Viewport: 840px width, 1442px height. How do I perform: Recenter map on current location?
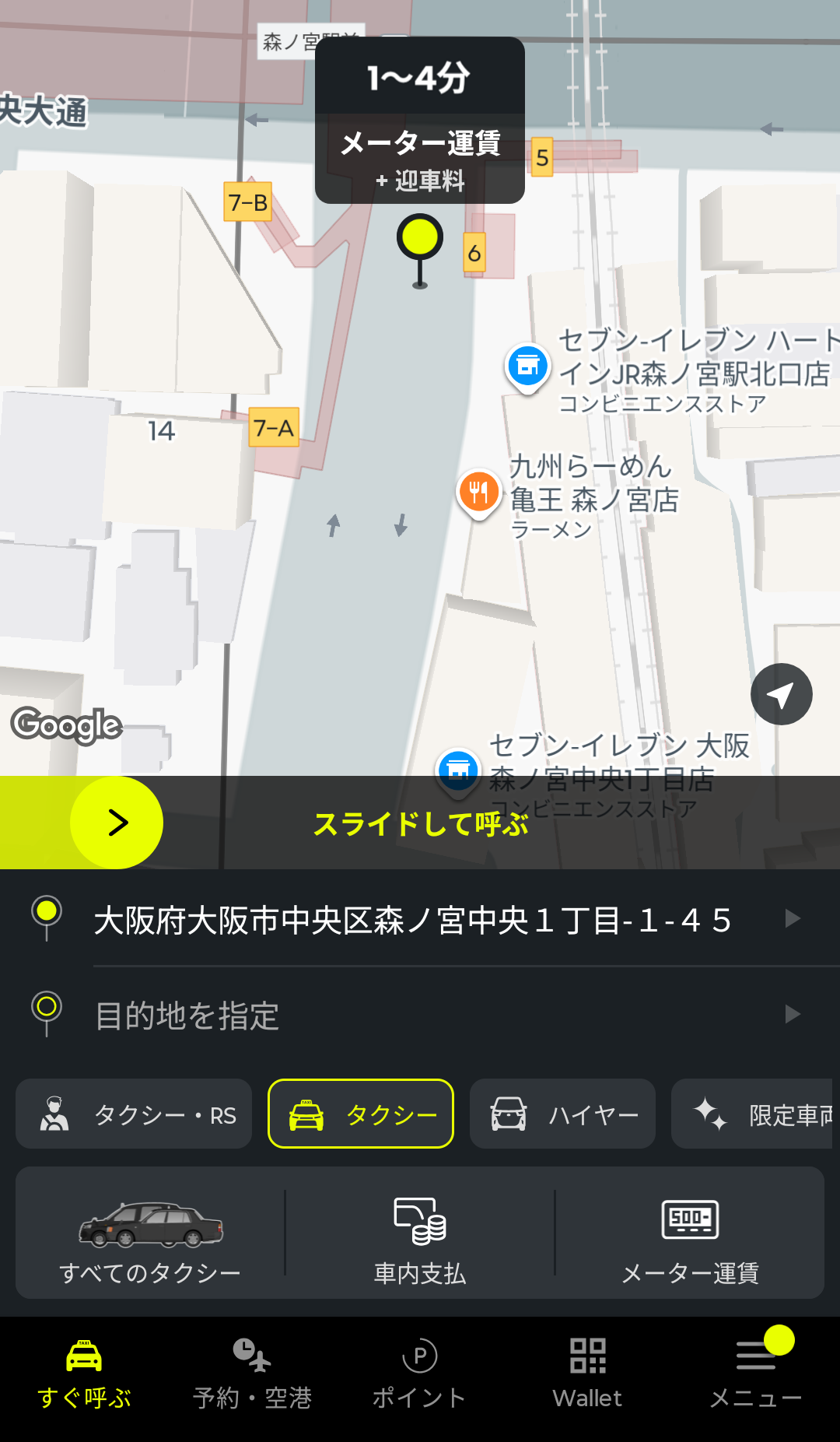point(781,694)
